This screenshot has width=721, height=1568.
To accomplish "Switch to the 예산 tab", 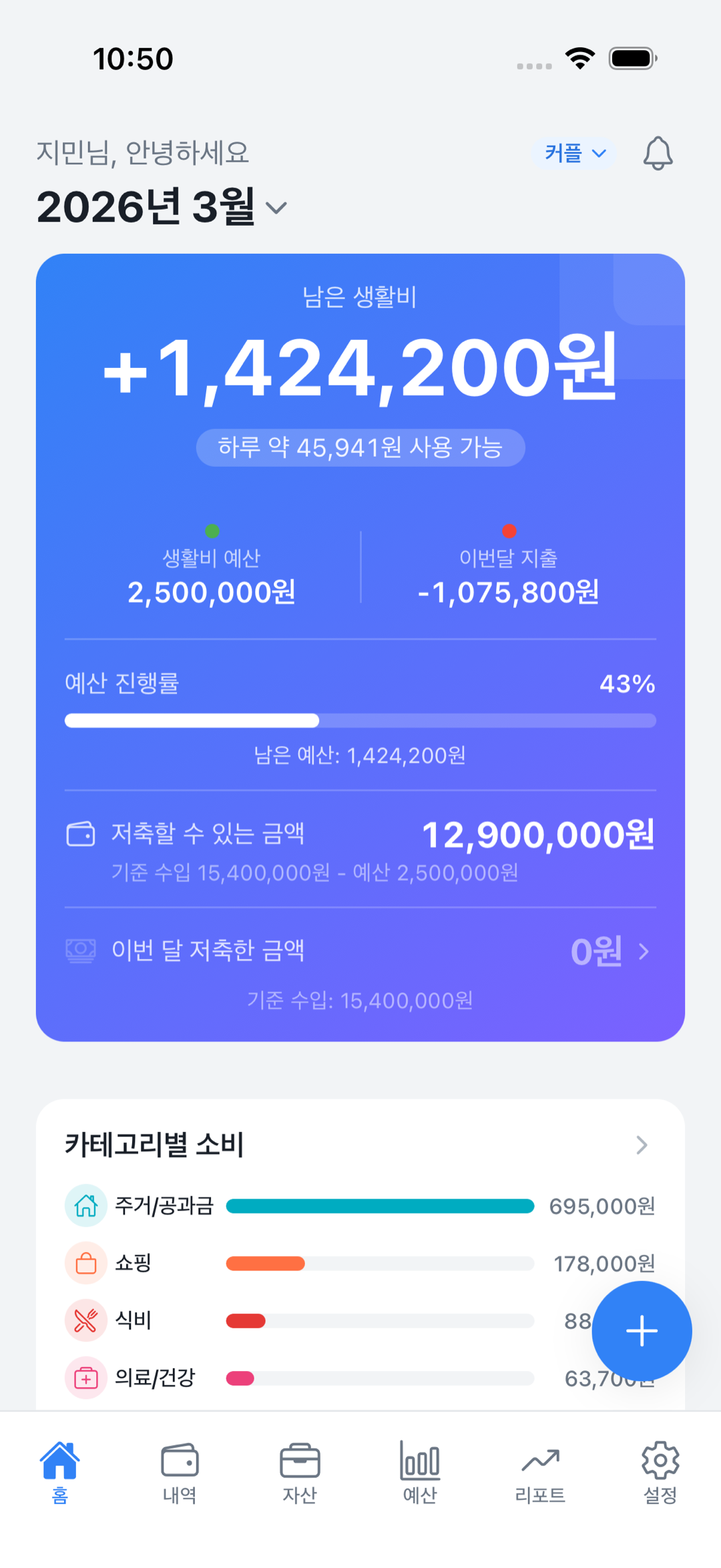I will click(420, 1472).
